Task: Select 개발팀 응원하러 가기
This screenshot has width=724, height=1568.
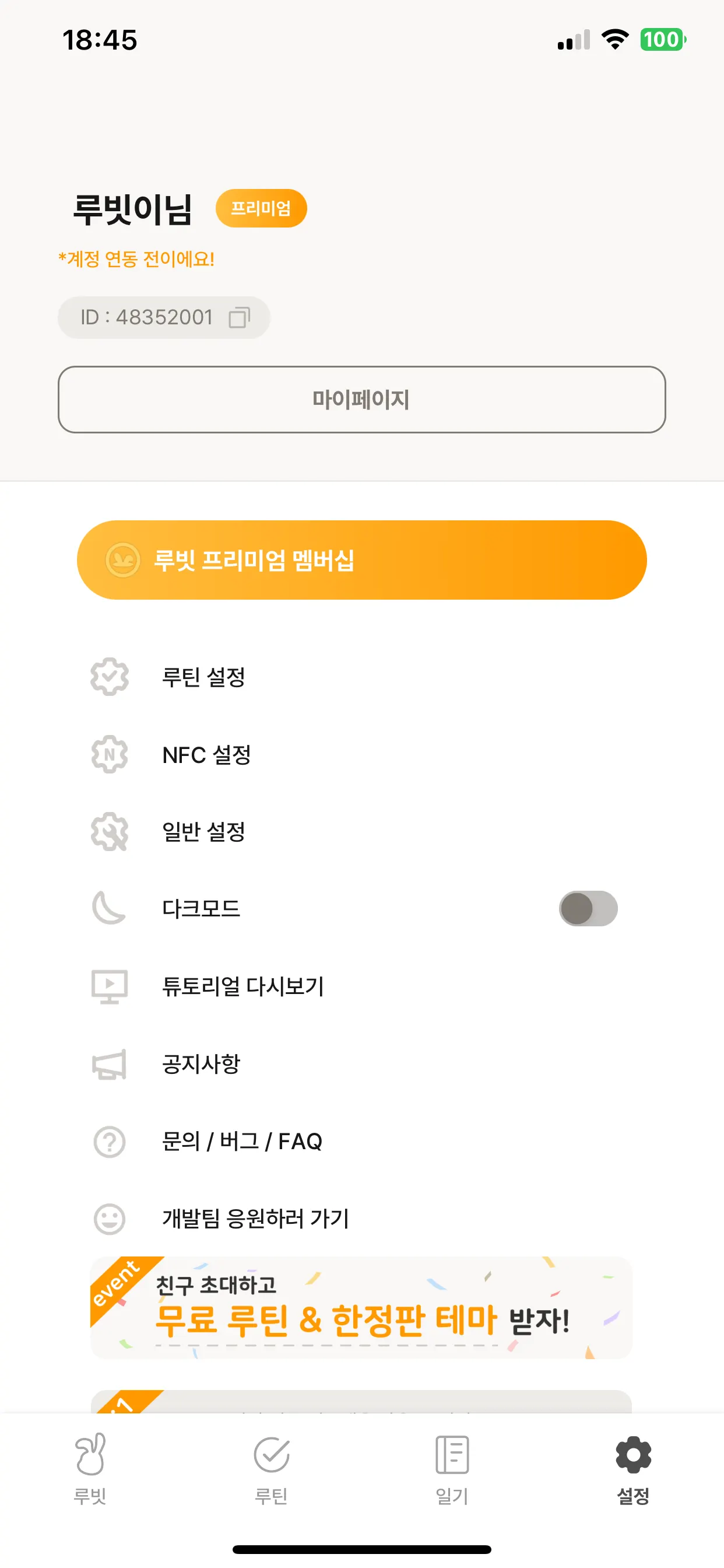Action: tap(255, 1219)
